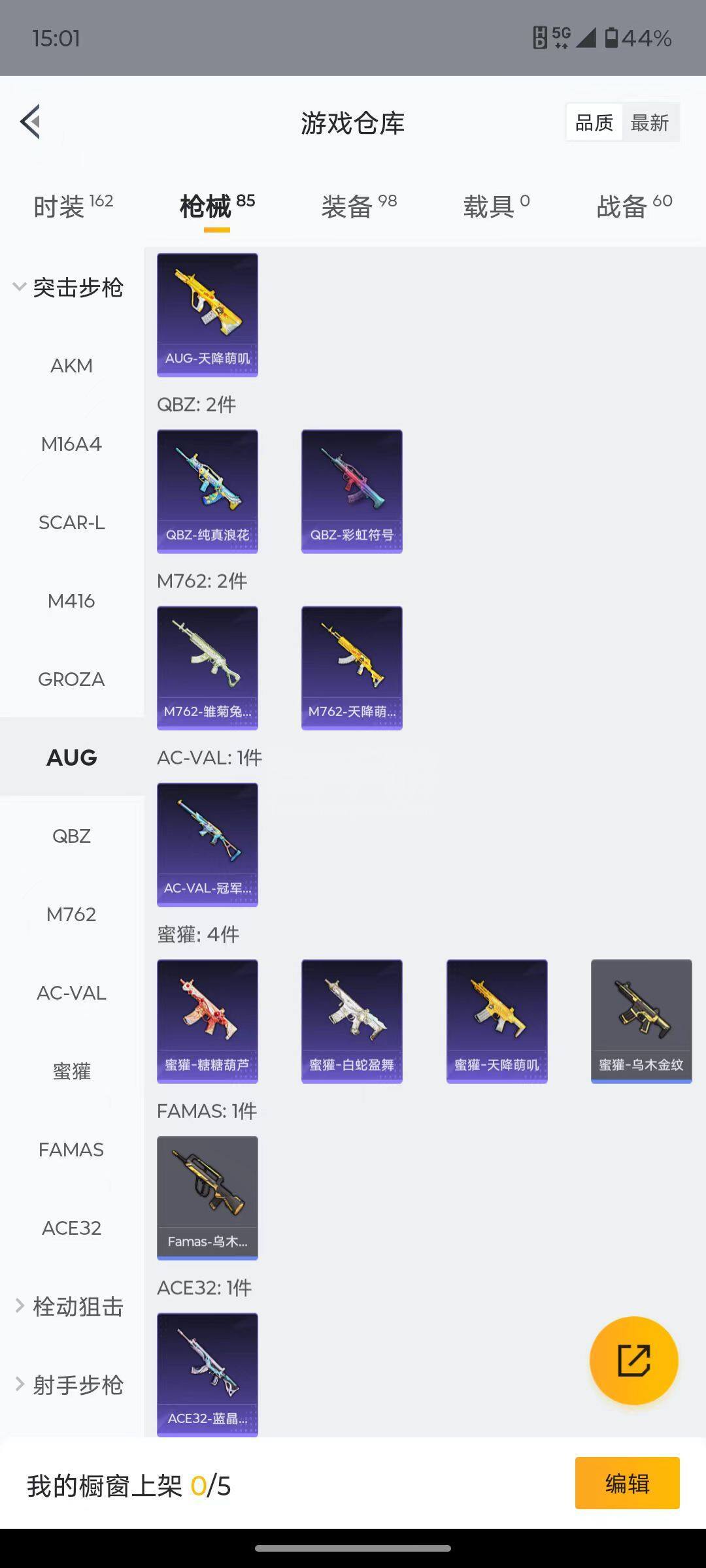Select AKM in the sidebar
This screenshot has height=1568, width=706.
[71, 366]
